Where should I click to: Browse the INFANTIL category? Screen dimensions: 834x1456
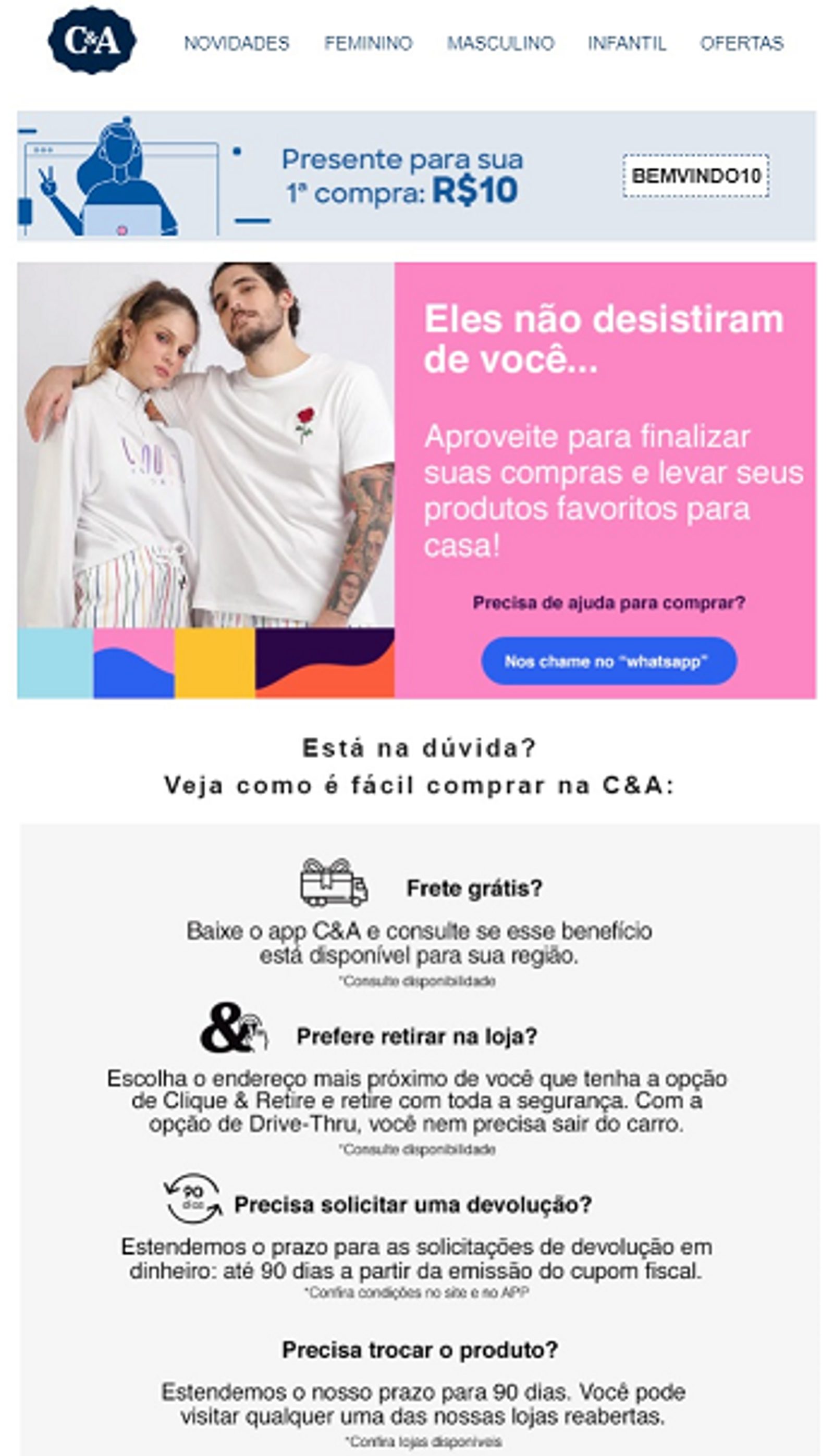point(627,44)
